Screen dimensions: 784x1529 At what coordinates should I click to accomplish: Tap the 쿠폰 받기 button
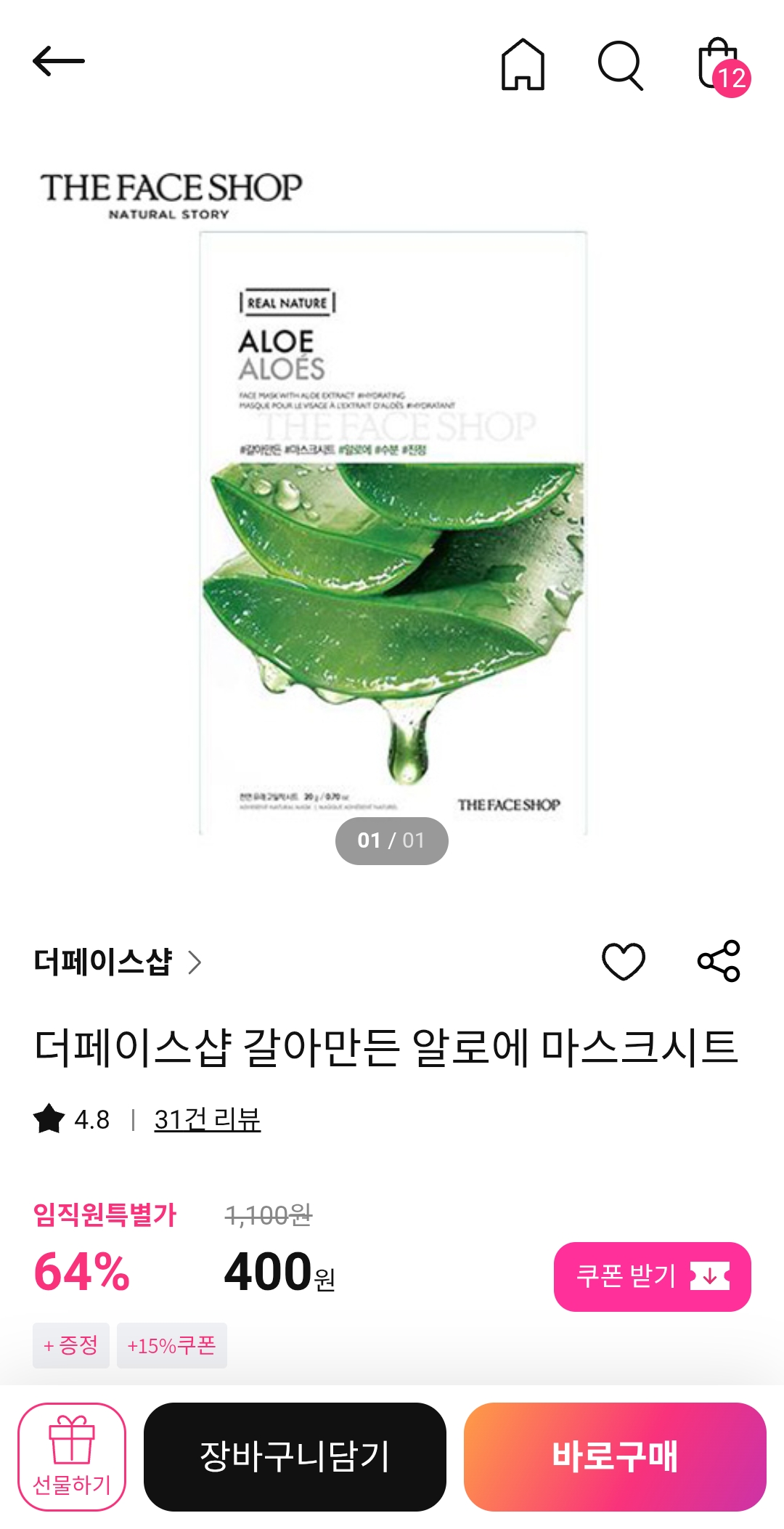tap(652, 1276)
